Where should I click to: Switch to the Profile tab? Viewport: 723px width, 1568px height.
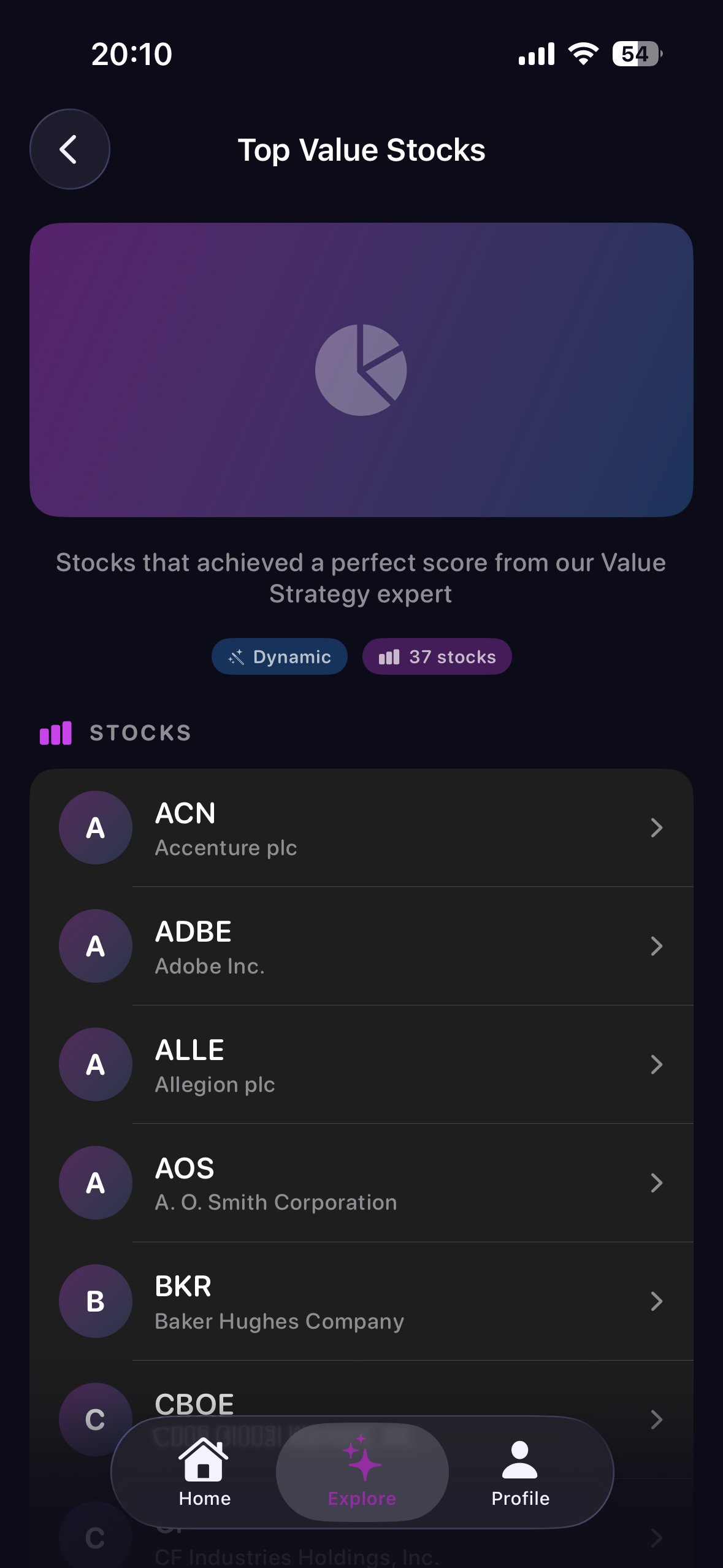(x=520, y=1472)
